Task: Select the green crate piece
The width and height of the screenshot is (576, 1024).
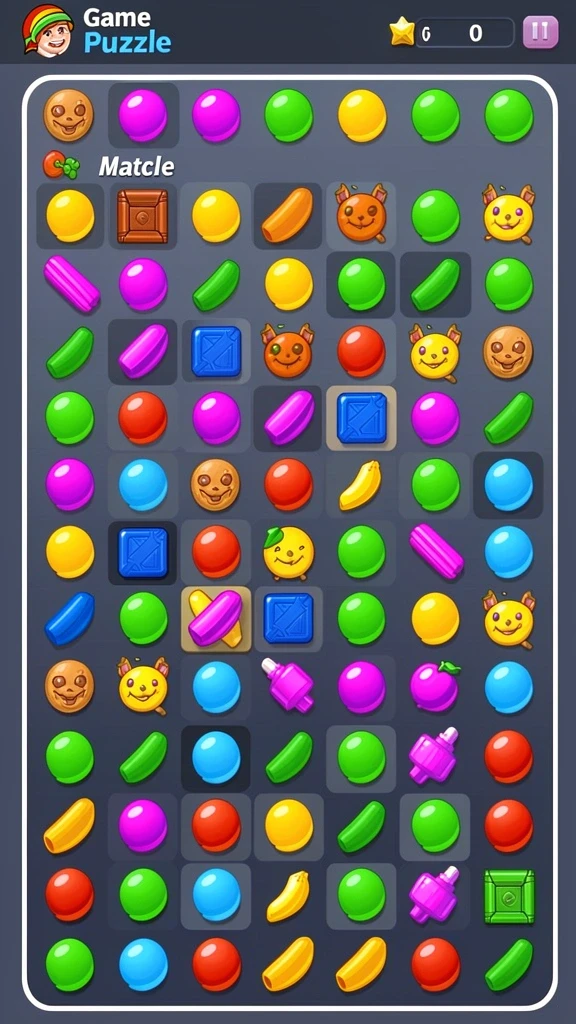Action: point(509,896)
